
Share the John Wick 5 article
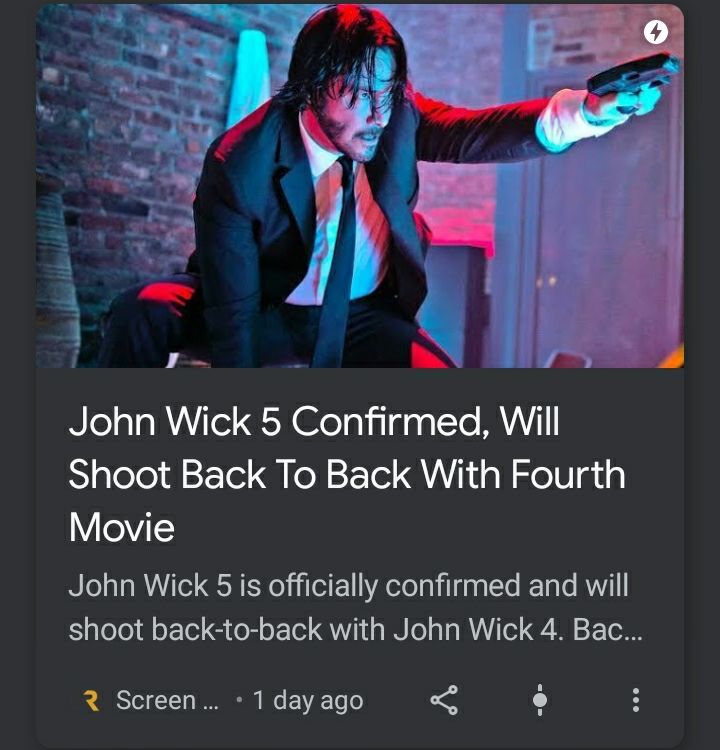[444, 700]
